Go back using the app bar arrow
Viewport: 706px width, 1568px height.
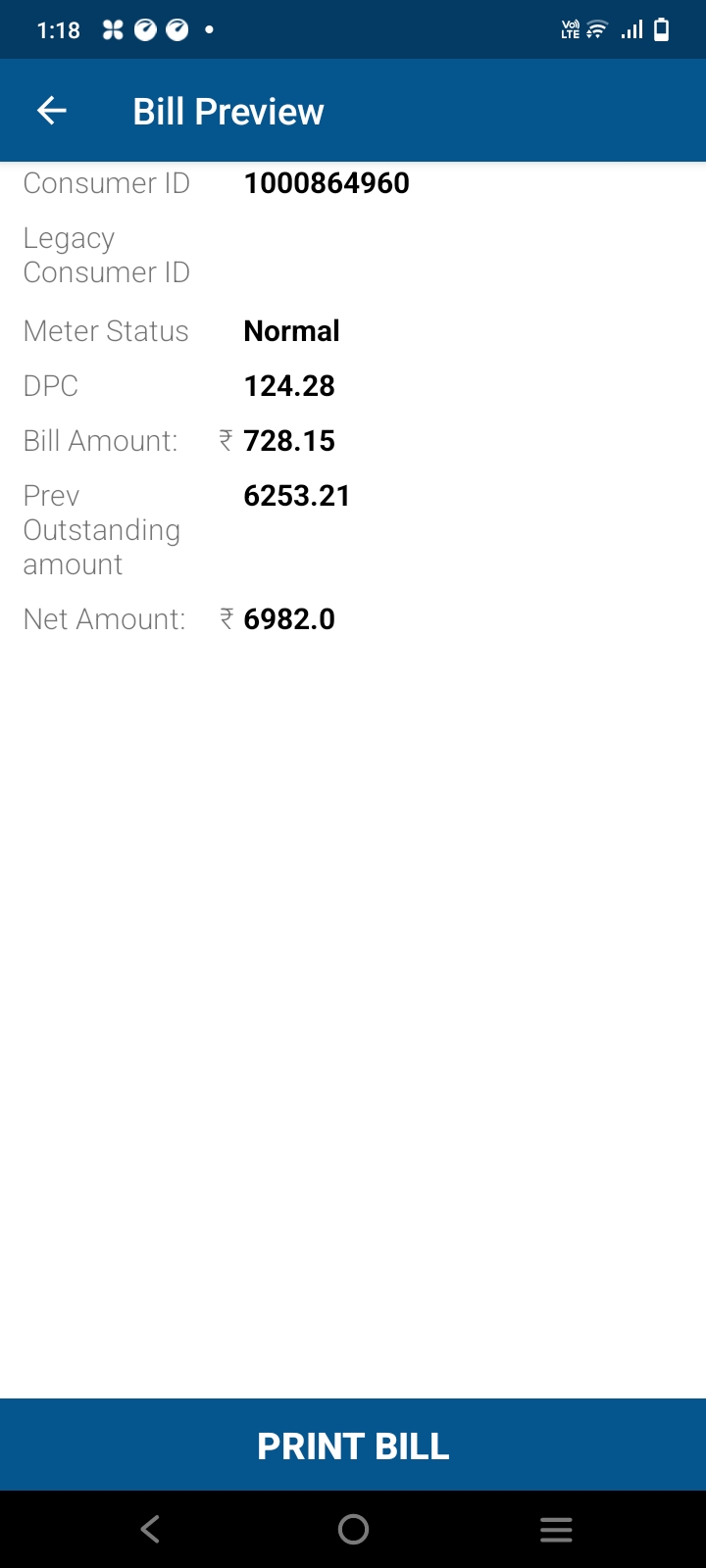52,111
